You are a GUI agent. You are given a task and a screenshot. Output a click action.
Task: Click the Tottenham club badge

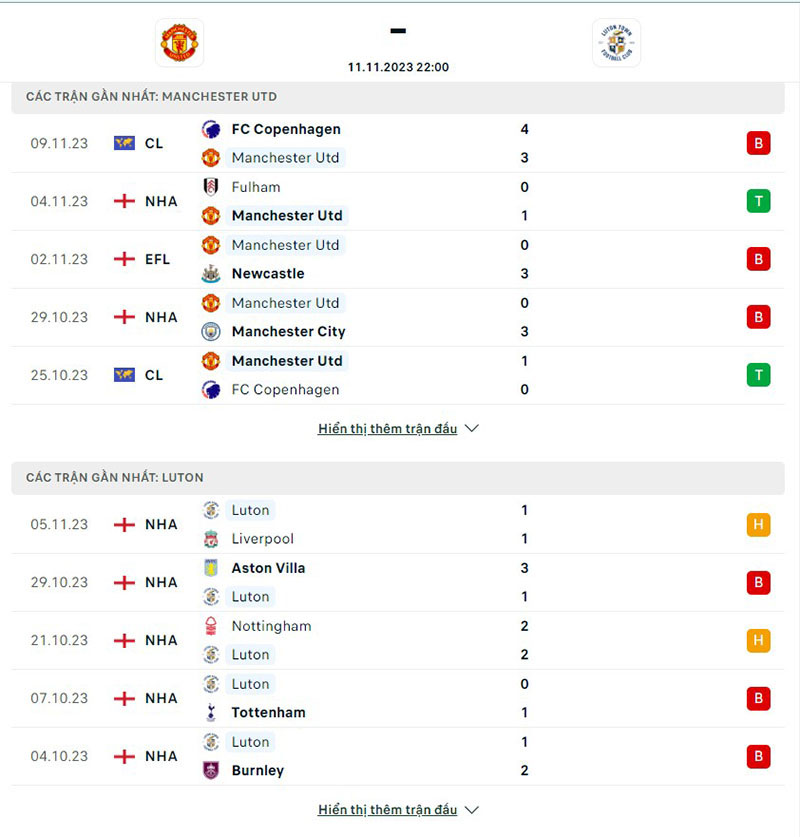pyautogui.click(x=210, y=712)
